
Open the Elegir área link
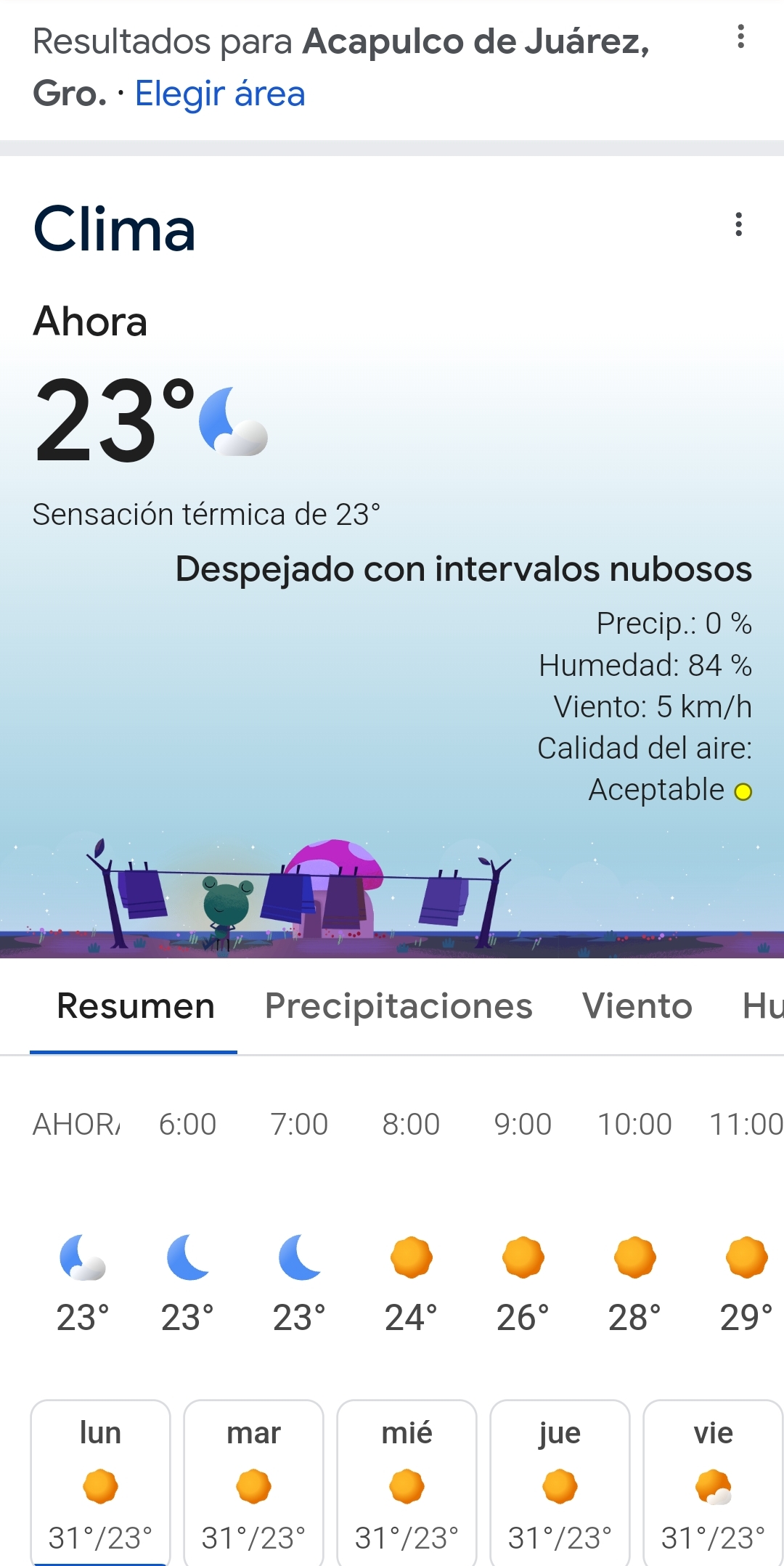point(220,94)
